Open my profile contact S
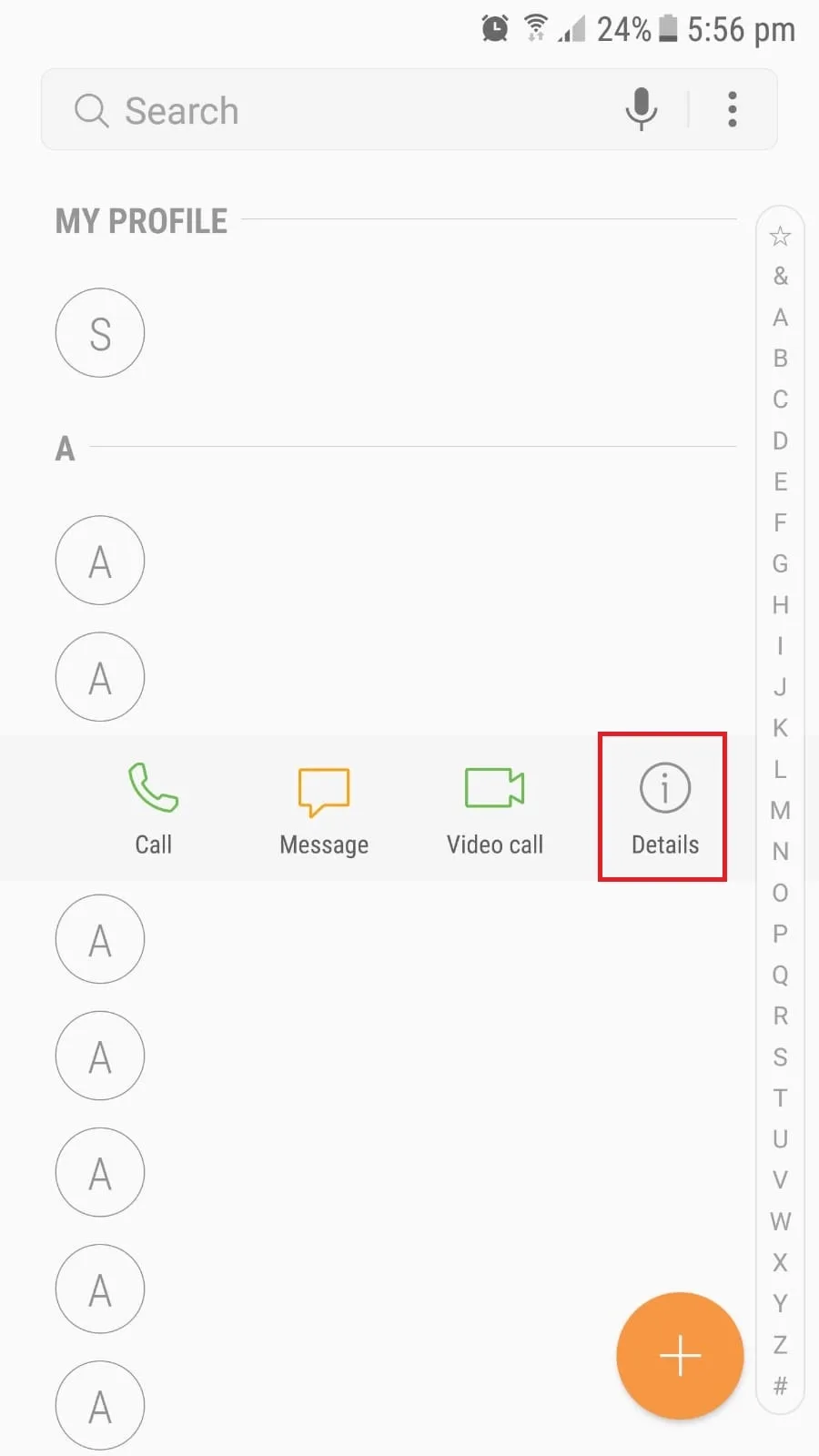819x1456 pixels. (x=100, y=333)
